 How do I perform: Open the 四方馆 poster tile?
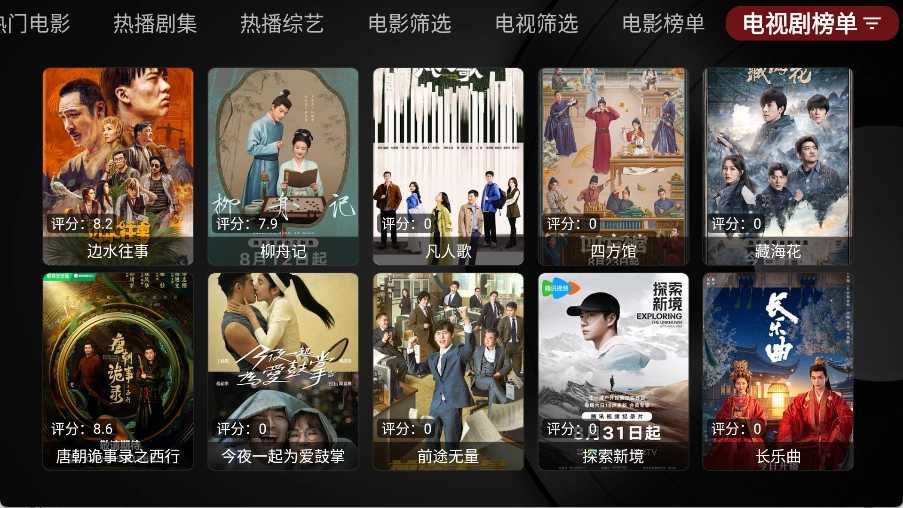click(613, 165)
